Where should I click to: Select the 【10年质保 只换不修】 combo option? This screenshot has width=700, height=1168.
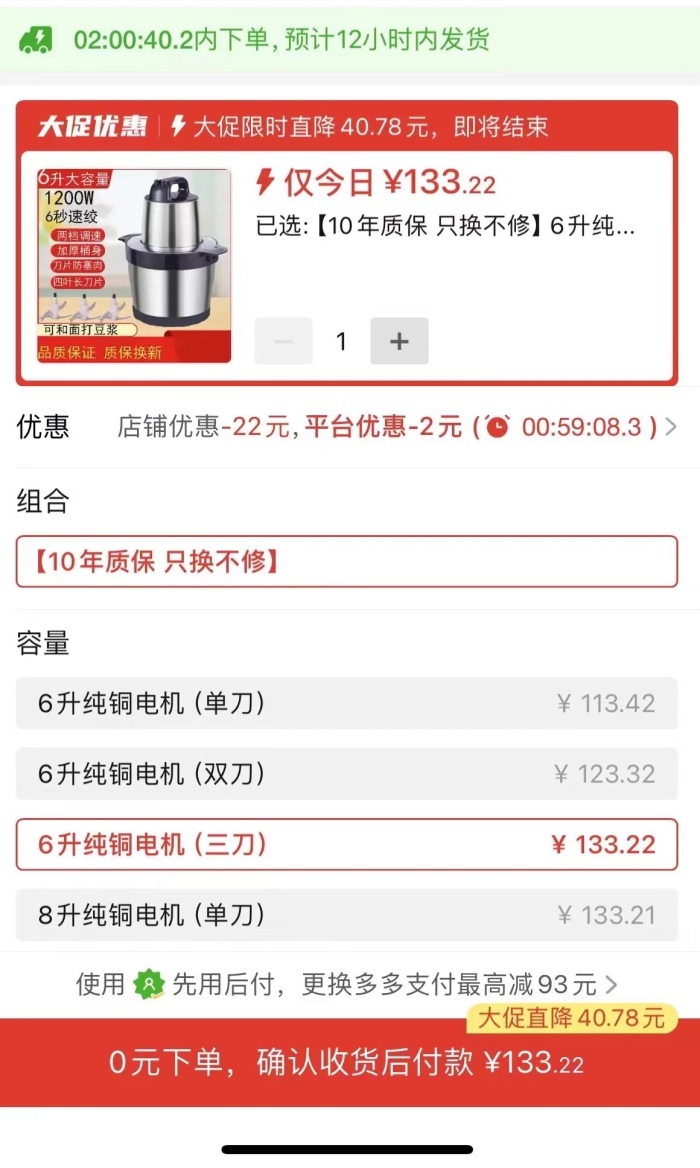[x=346, y=561]
